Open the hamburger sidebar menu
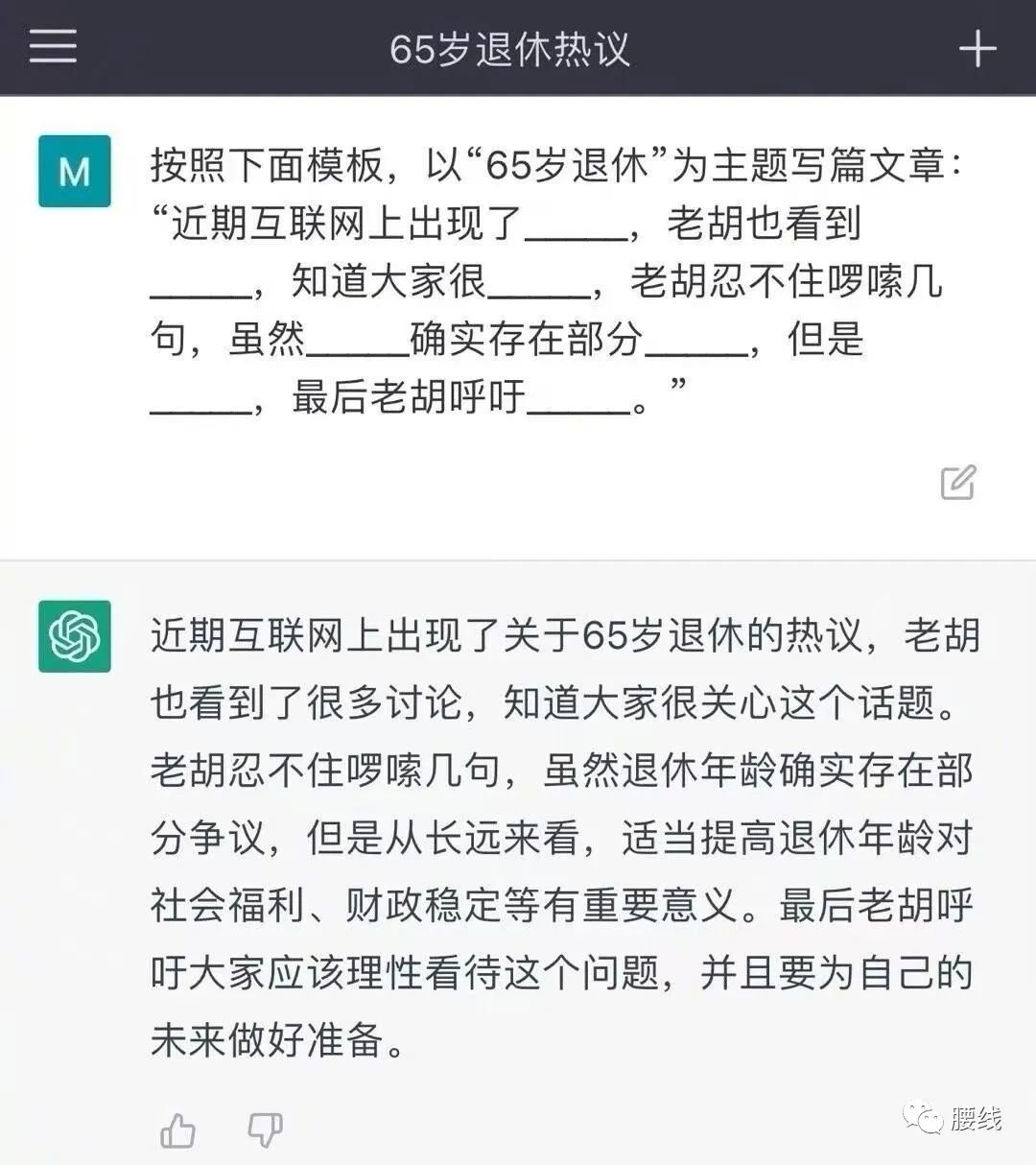 pyautogui.click(x=53, y=46)
